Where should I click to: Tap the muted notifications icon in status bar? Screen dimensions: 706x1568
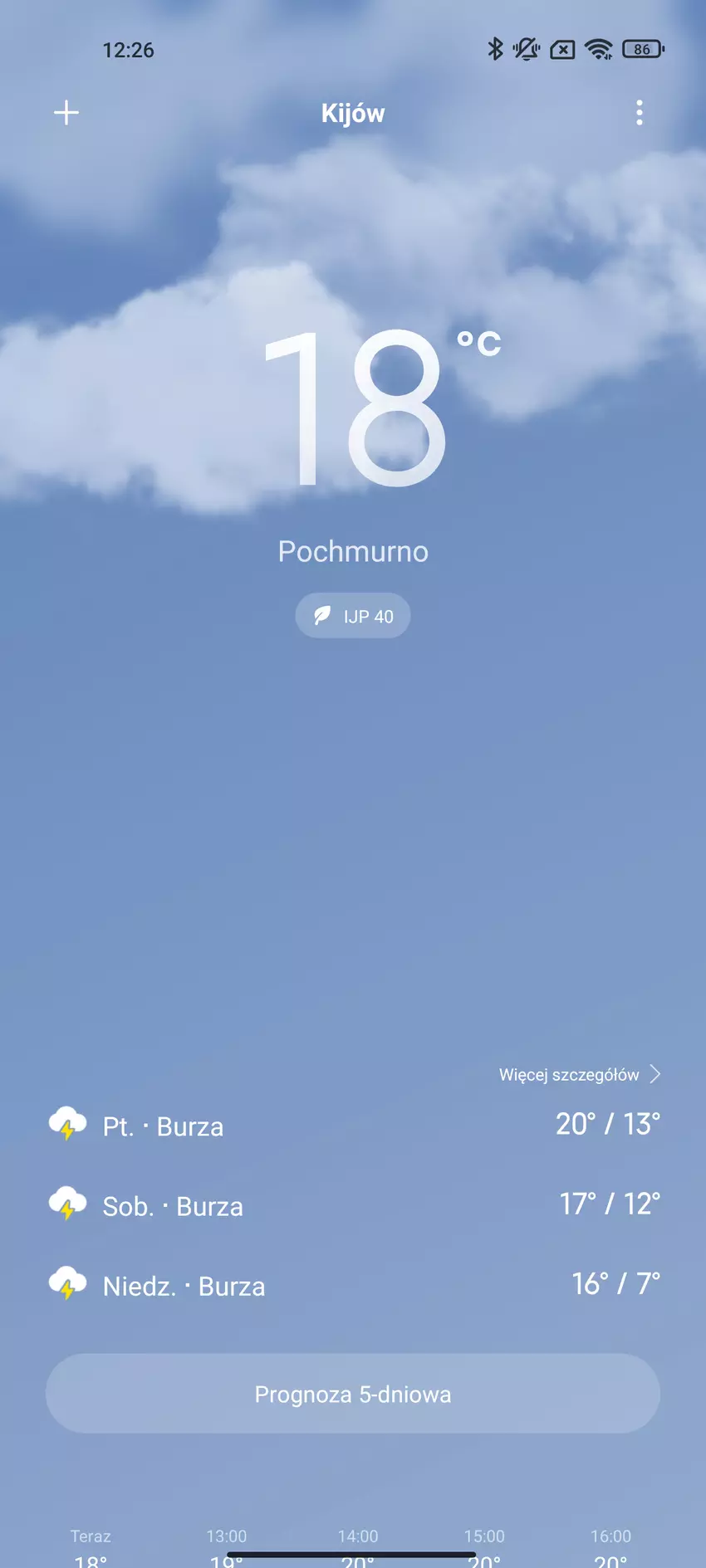click(x=526, y=49)
